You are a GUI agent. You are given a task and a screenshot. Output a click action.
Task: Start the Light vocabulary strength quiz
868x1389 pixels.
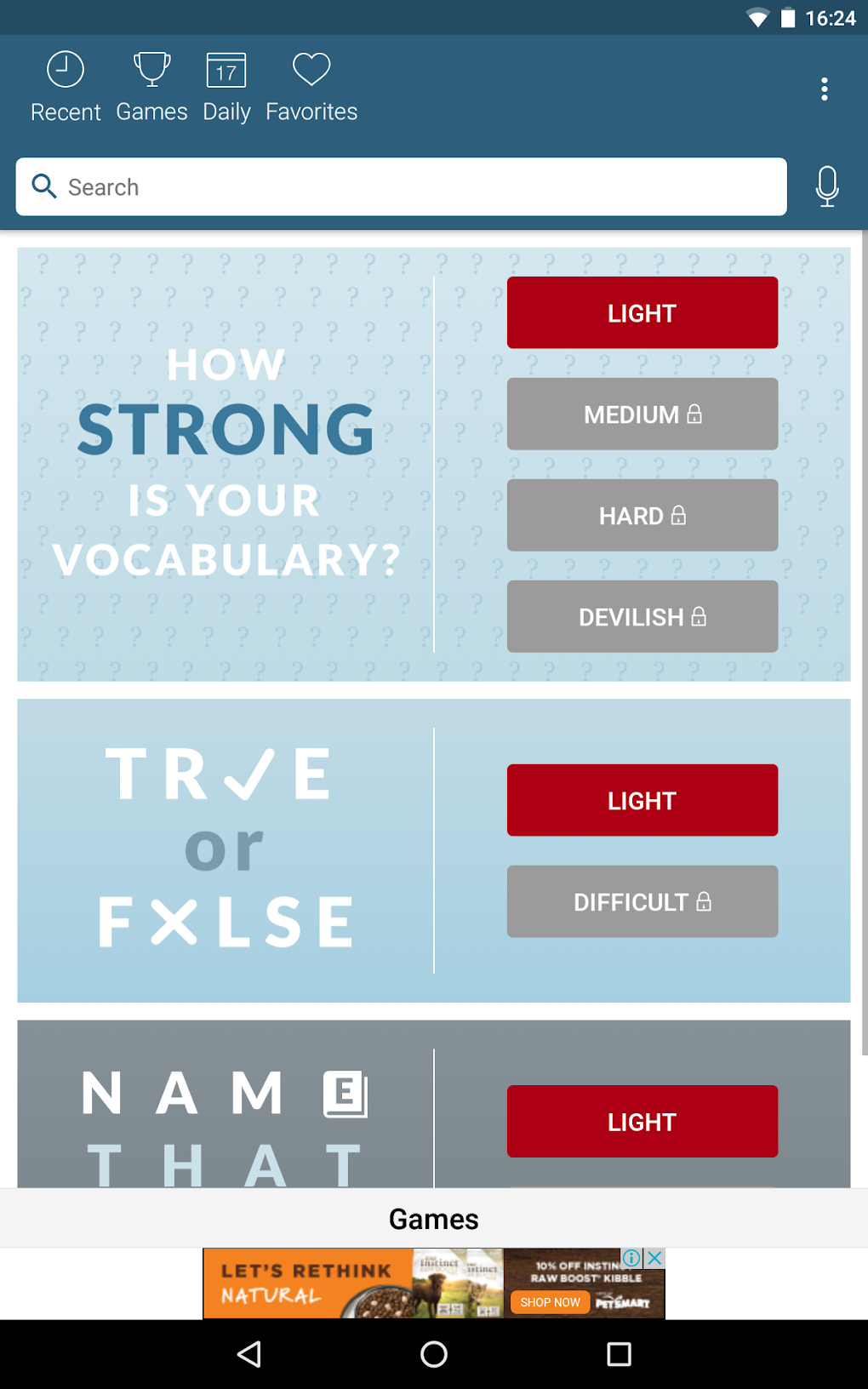tap(642, 313)
